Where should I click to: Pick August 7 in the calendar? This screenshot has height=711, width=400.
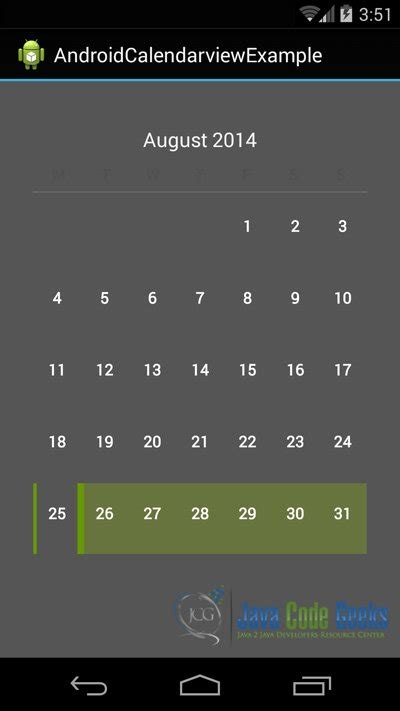click(200, 298)
